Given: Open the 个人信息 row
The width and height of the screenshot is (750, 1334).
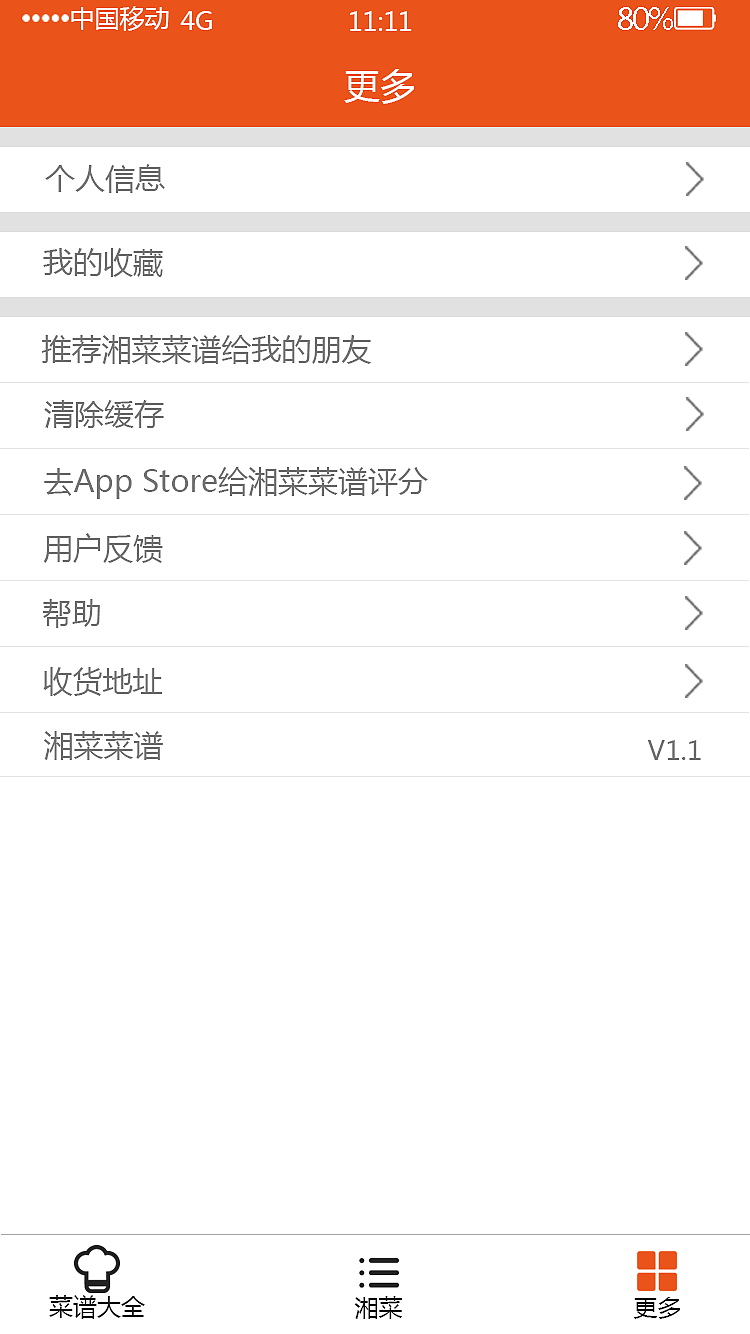Looking at the screenshot, I should click(x=374, y=179).
